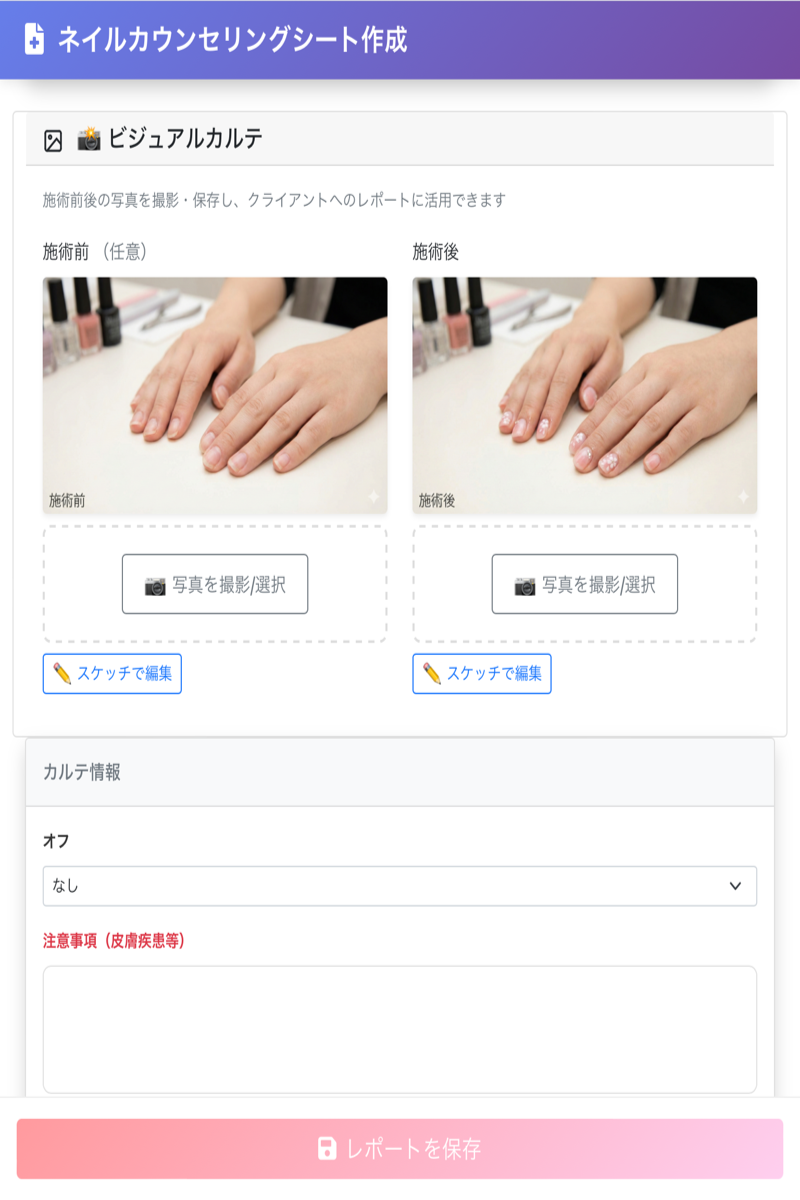Click the 施術後 photo thumbnail
800x1200 pixels.
click(583, 394)
